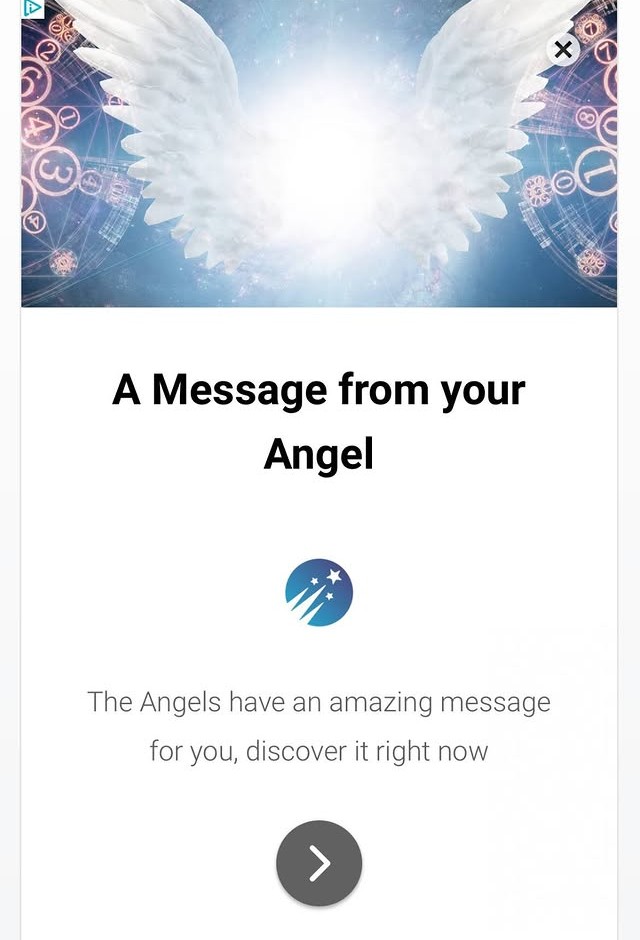Tap the round arrow button to continue
This screenshot has width=640, height=940.
coord(319,863)
